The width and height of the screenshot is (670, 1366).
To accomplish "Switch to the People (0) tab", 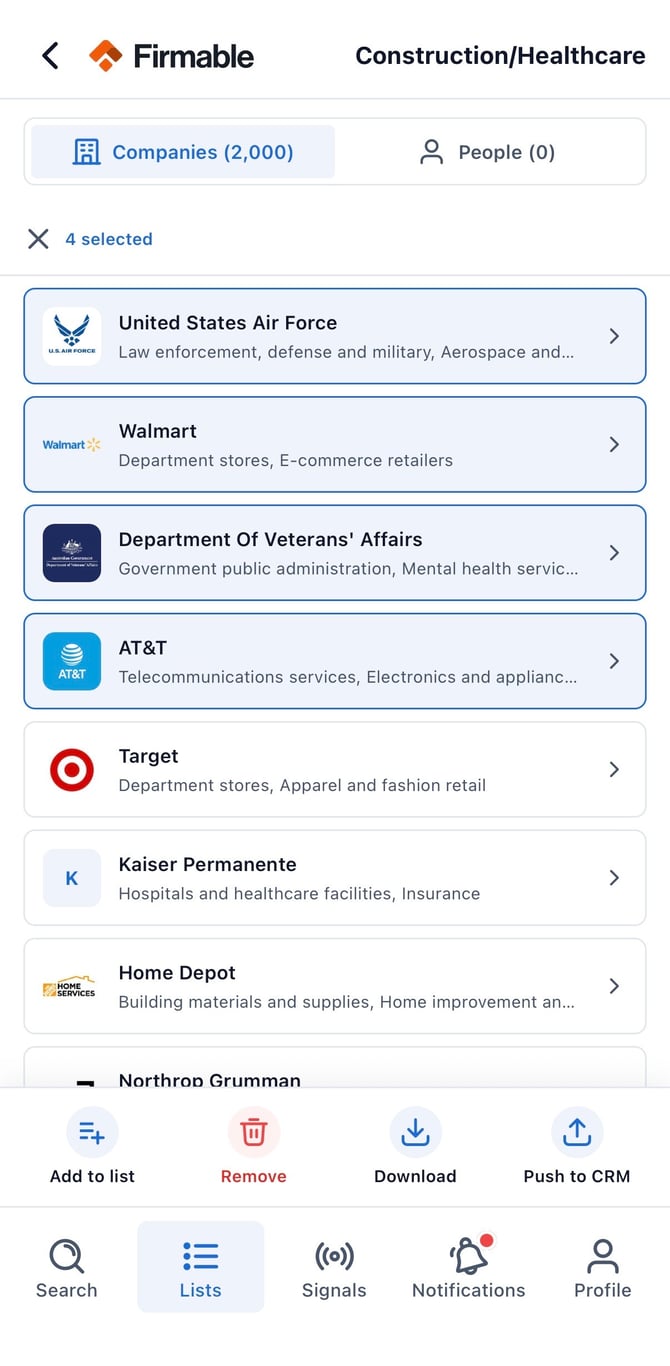I will point(487,152).
